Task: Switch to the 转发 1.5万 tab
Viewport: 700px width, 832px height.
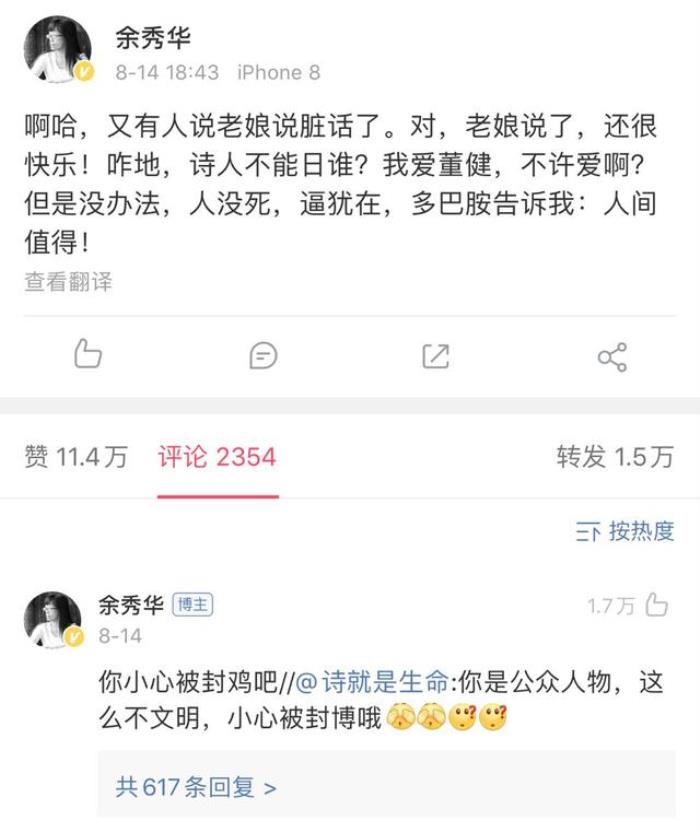Action: 615,457
